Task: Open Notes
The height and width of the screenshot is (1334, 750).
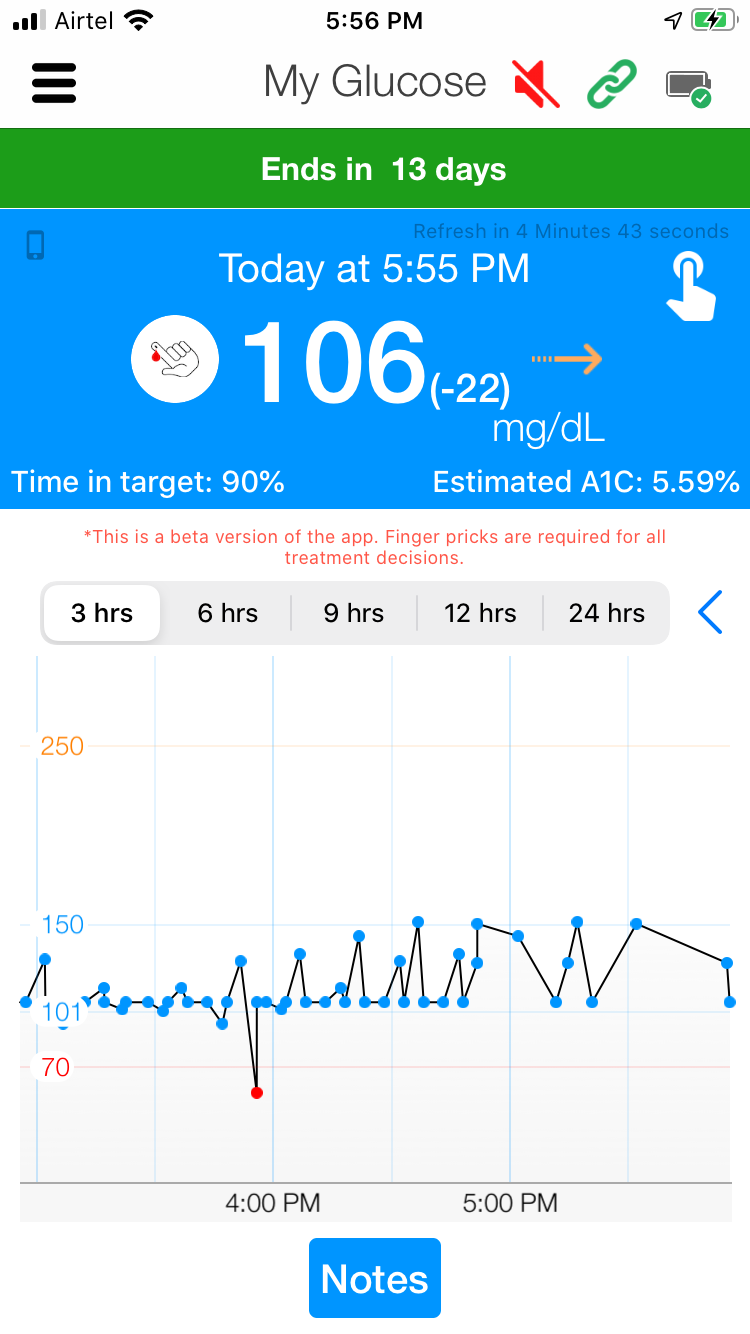Action: (375, 1278)
